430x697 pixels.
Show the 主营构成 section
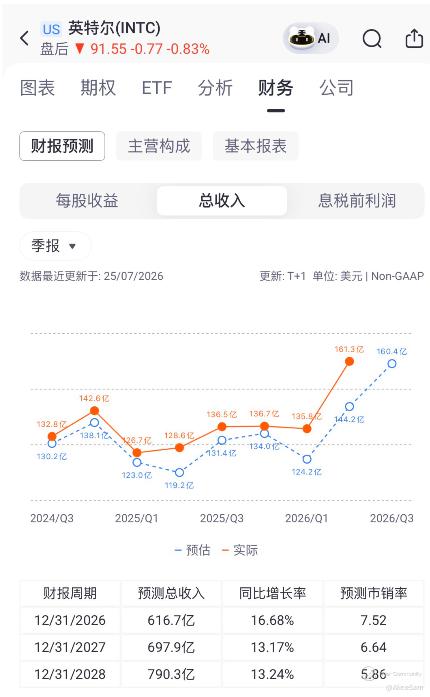tap(159, 146)
